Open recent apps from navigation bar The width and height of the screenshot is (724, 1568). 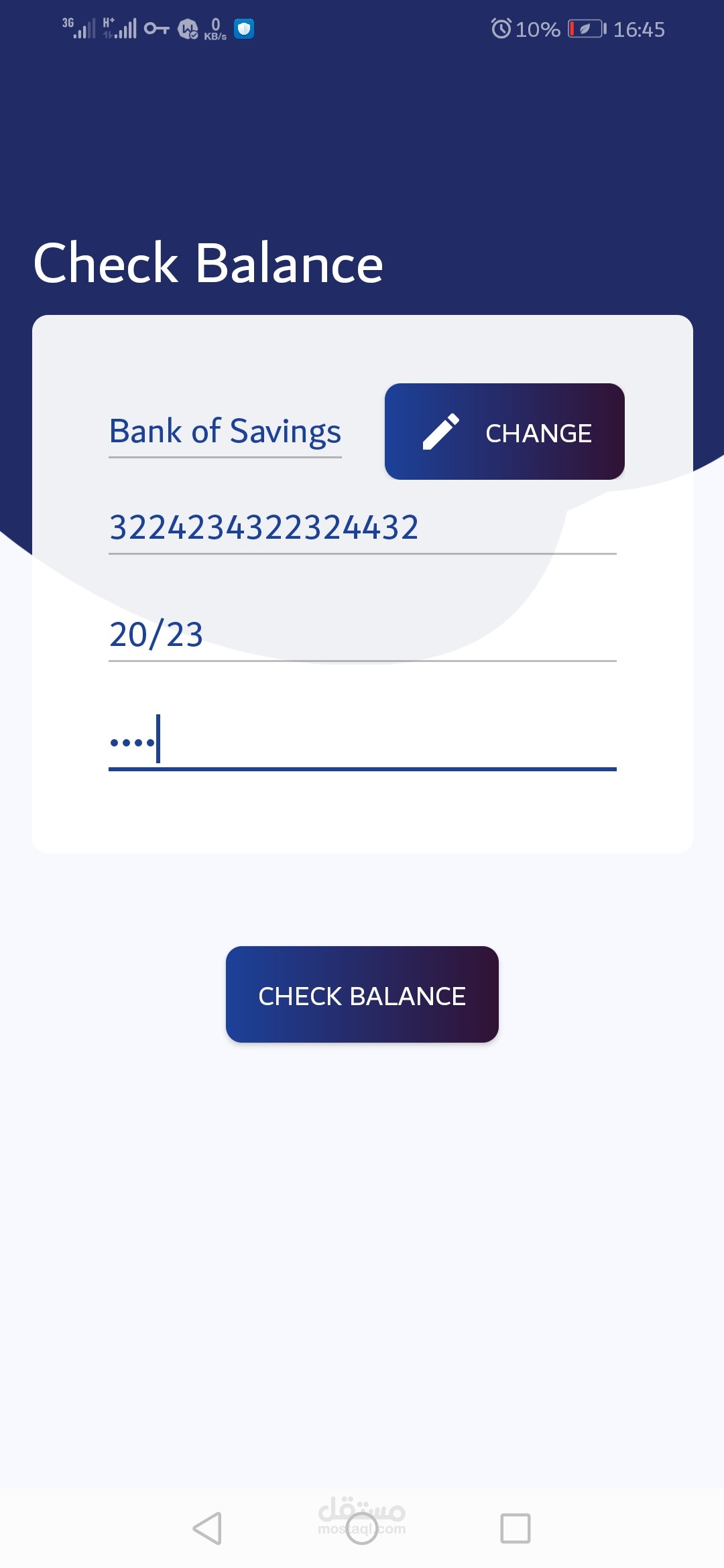515,1528
